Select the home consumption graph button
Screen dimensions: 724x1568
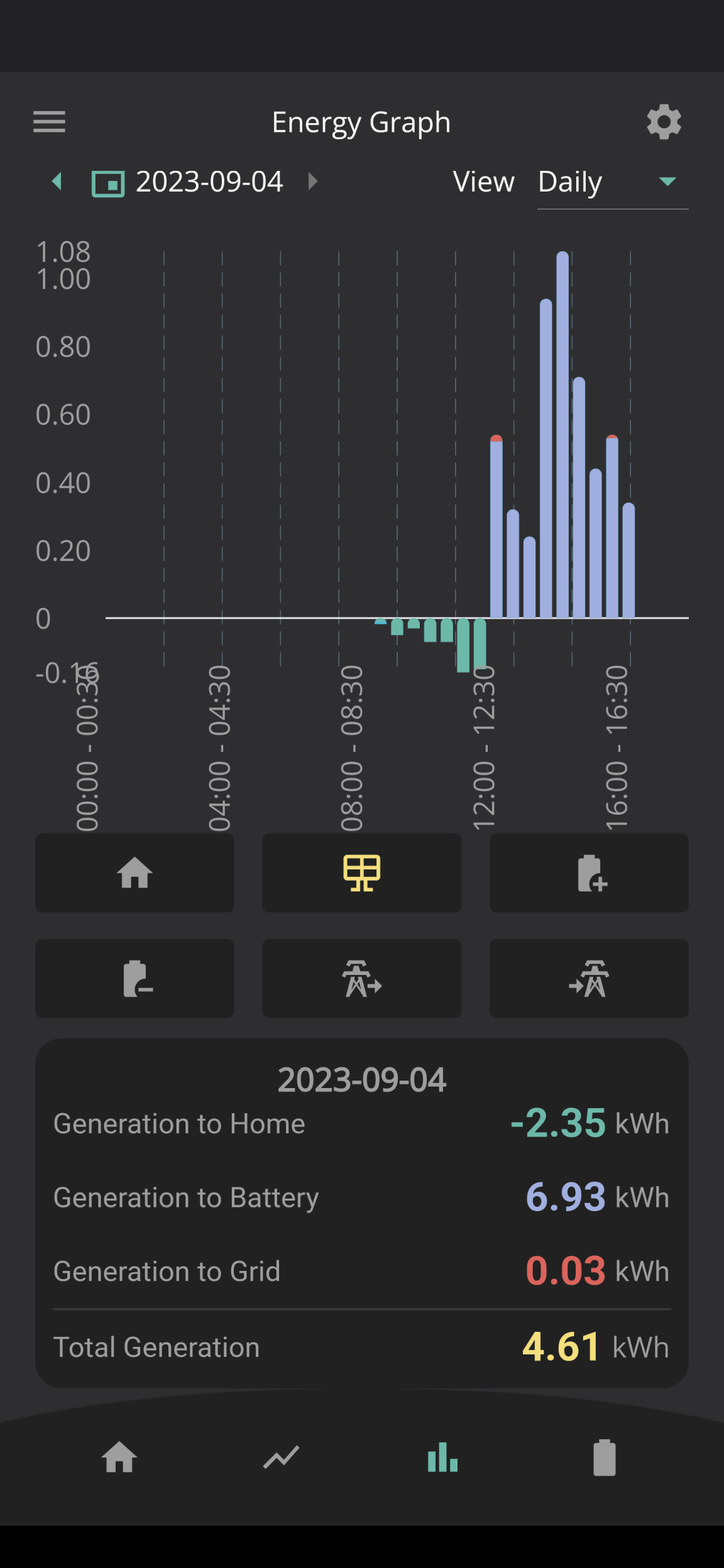tap(134, 873)
